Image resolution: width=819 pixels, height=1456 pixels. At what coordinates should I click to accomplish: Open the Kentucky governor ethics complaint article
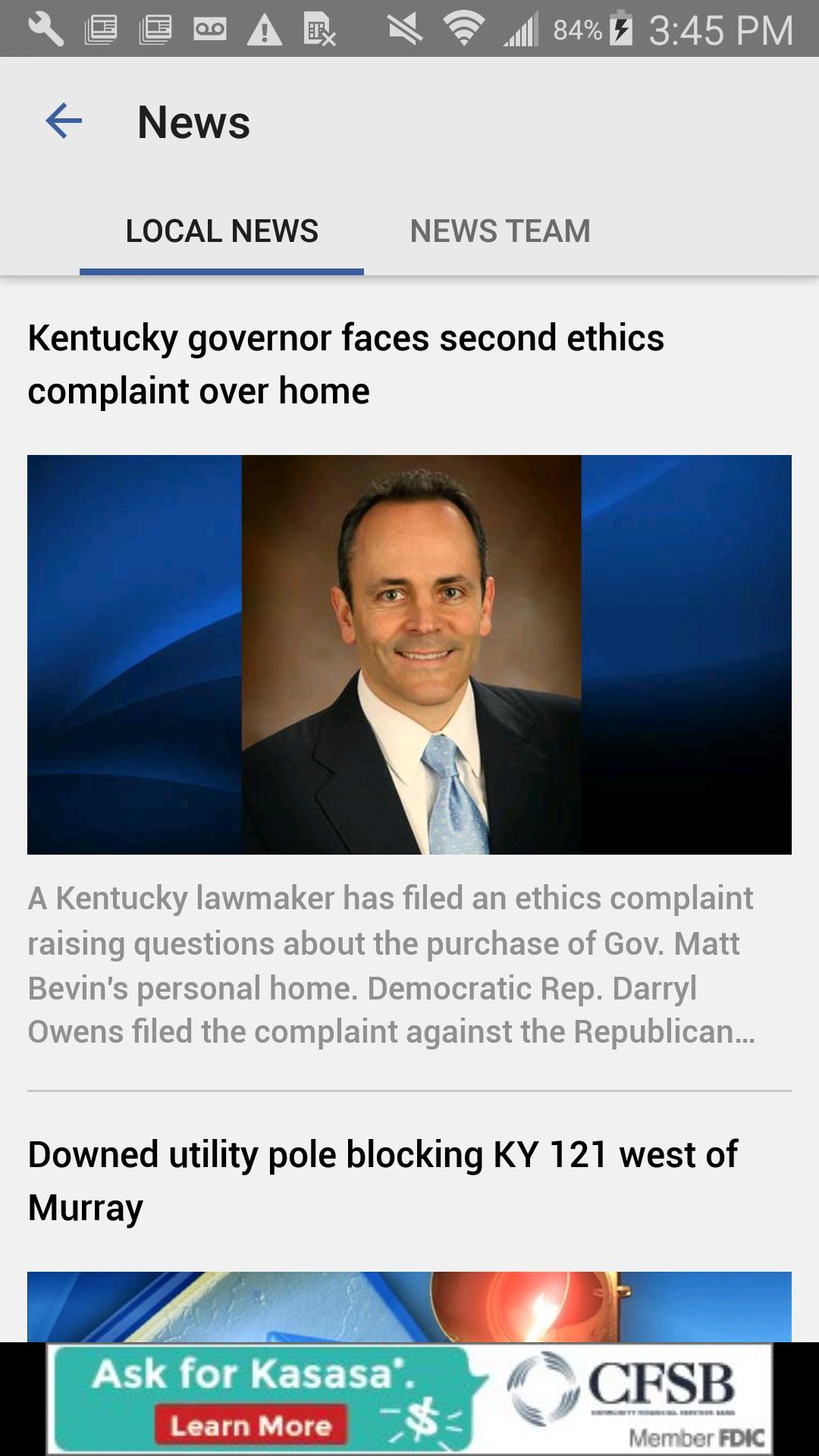(346, 364)
